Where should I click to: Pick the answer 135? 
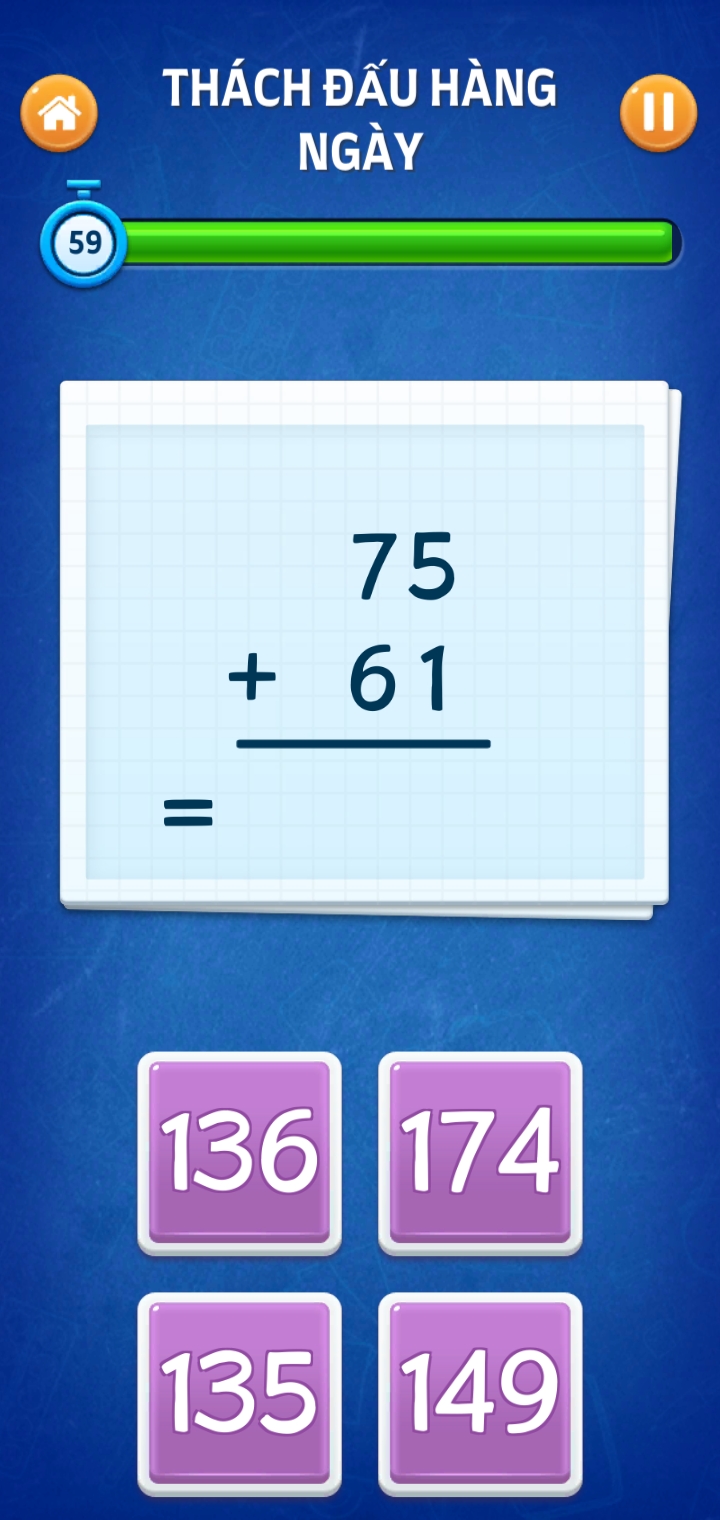239,1394
